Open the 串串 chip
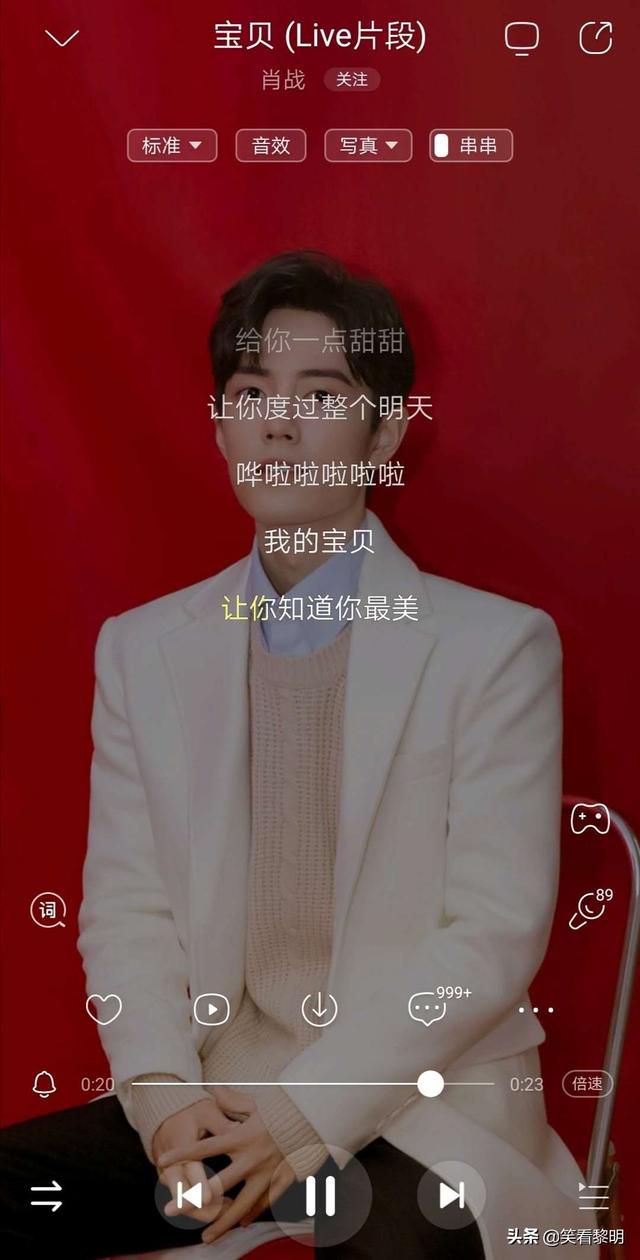The width and height of the screenshot is (640, 1260). coord(471,146)
